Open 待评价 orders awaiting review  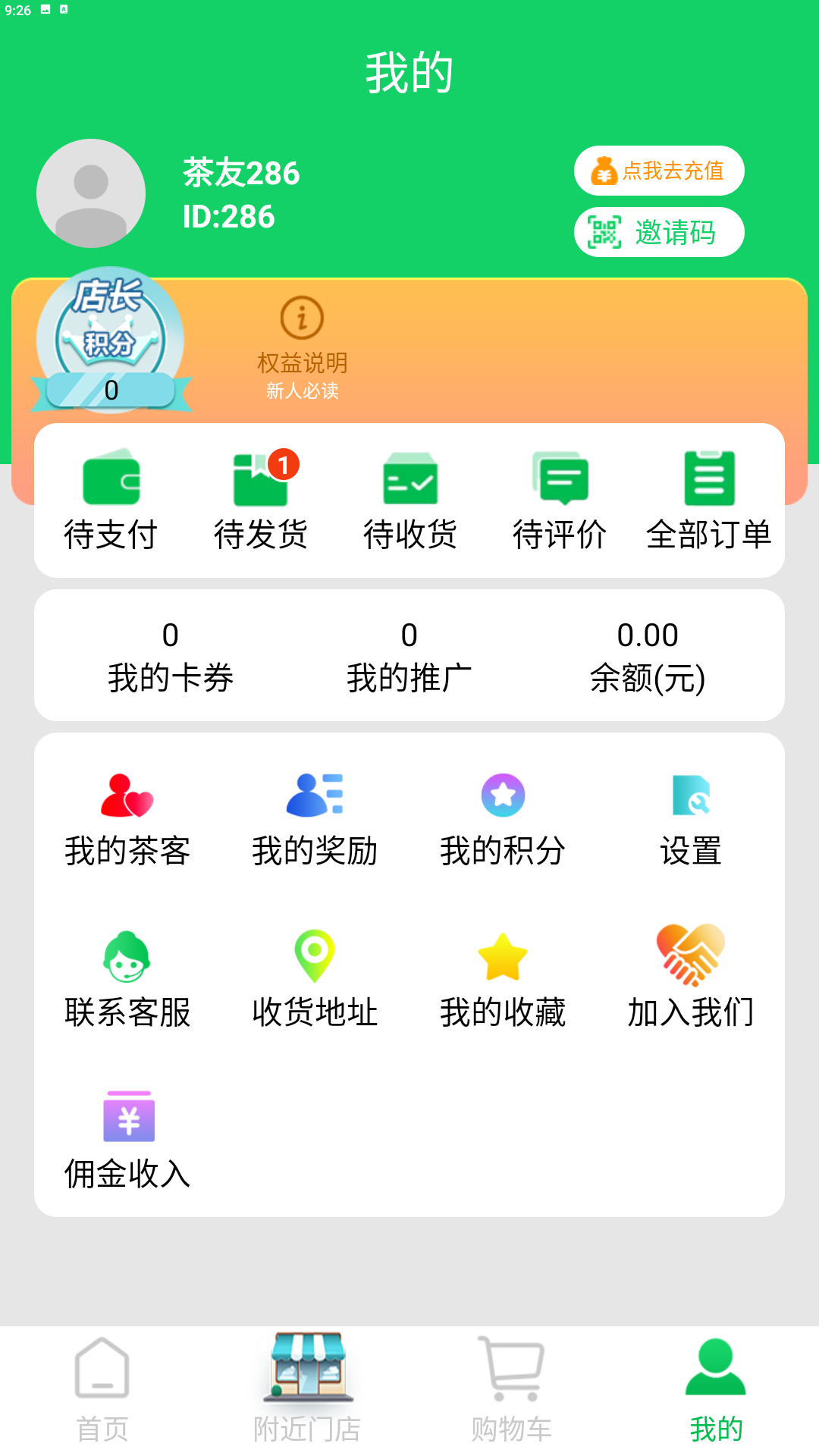(x=560, y=500)
